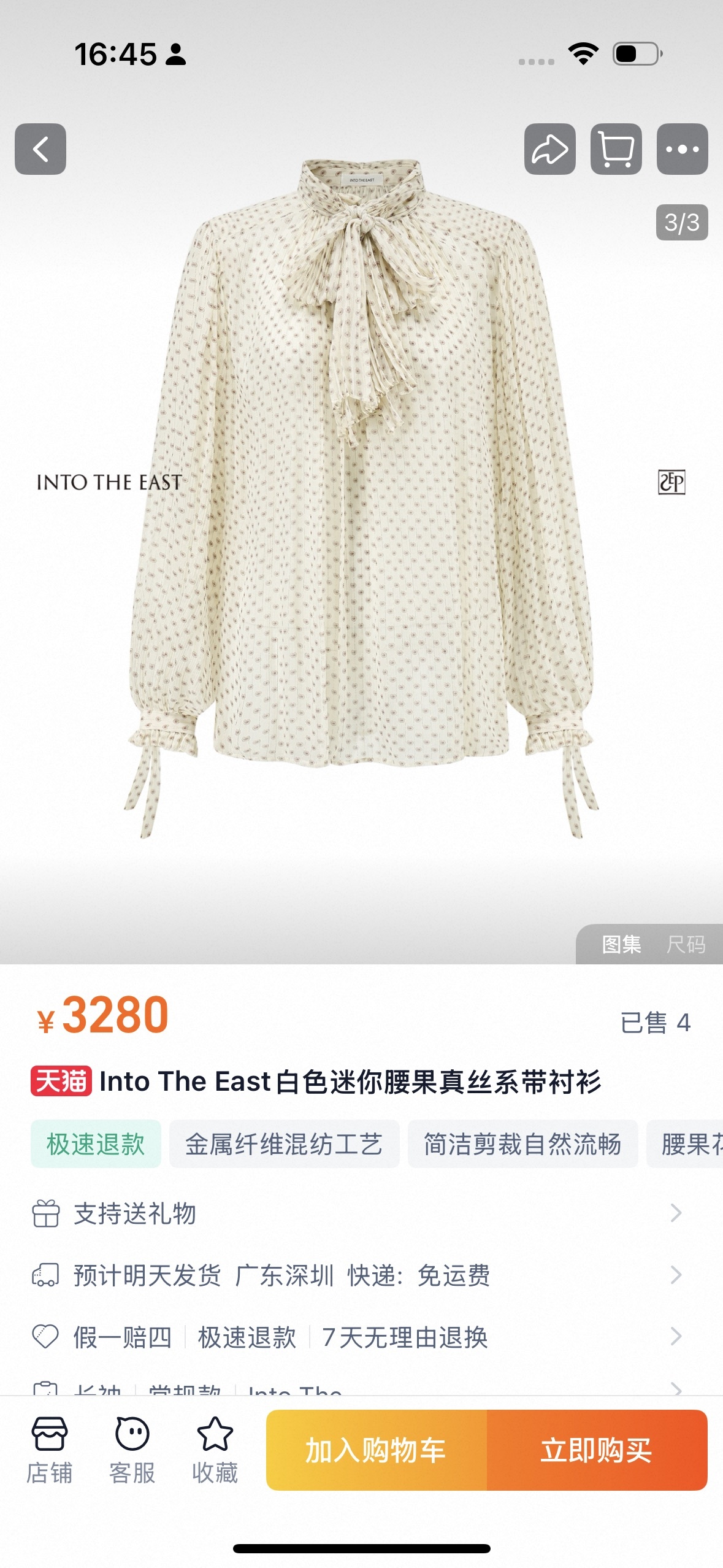Image resolution: width=723 pixels, height=1568 pixels.
Task: Tap the 金属纤维混纺工艺 chip
Action: tap(284, 1144)
